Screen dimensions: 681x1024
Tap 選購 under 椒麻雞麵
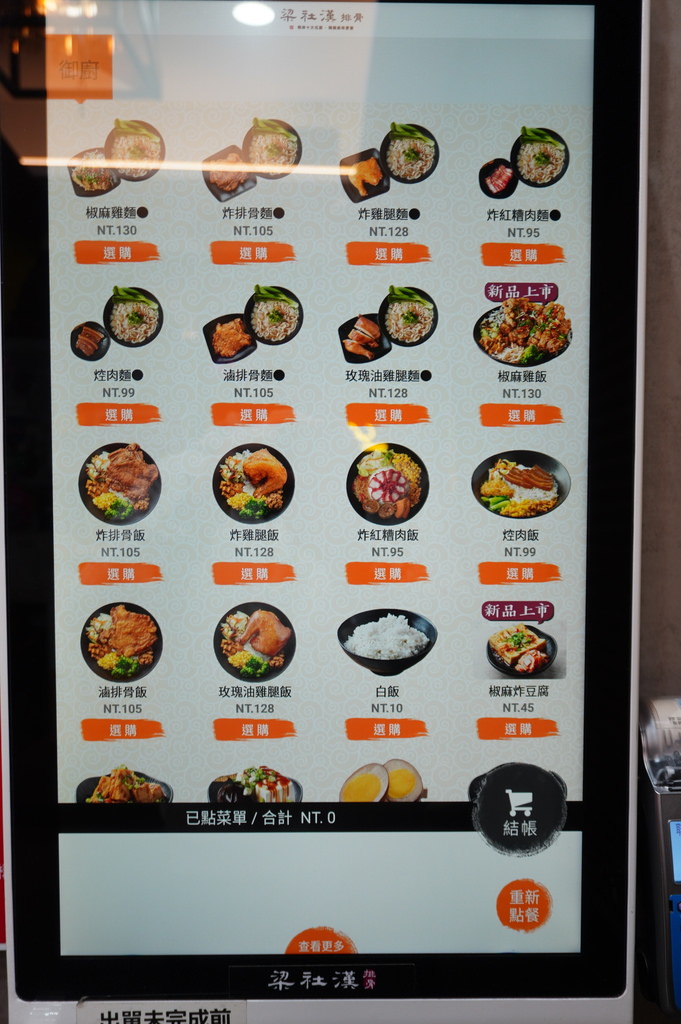click(x=117, y=252)
